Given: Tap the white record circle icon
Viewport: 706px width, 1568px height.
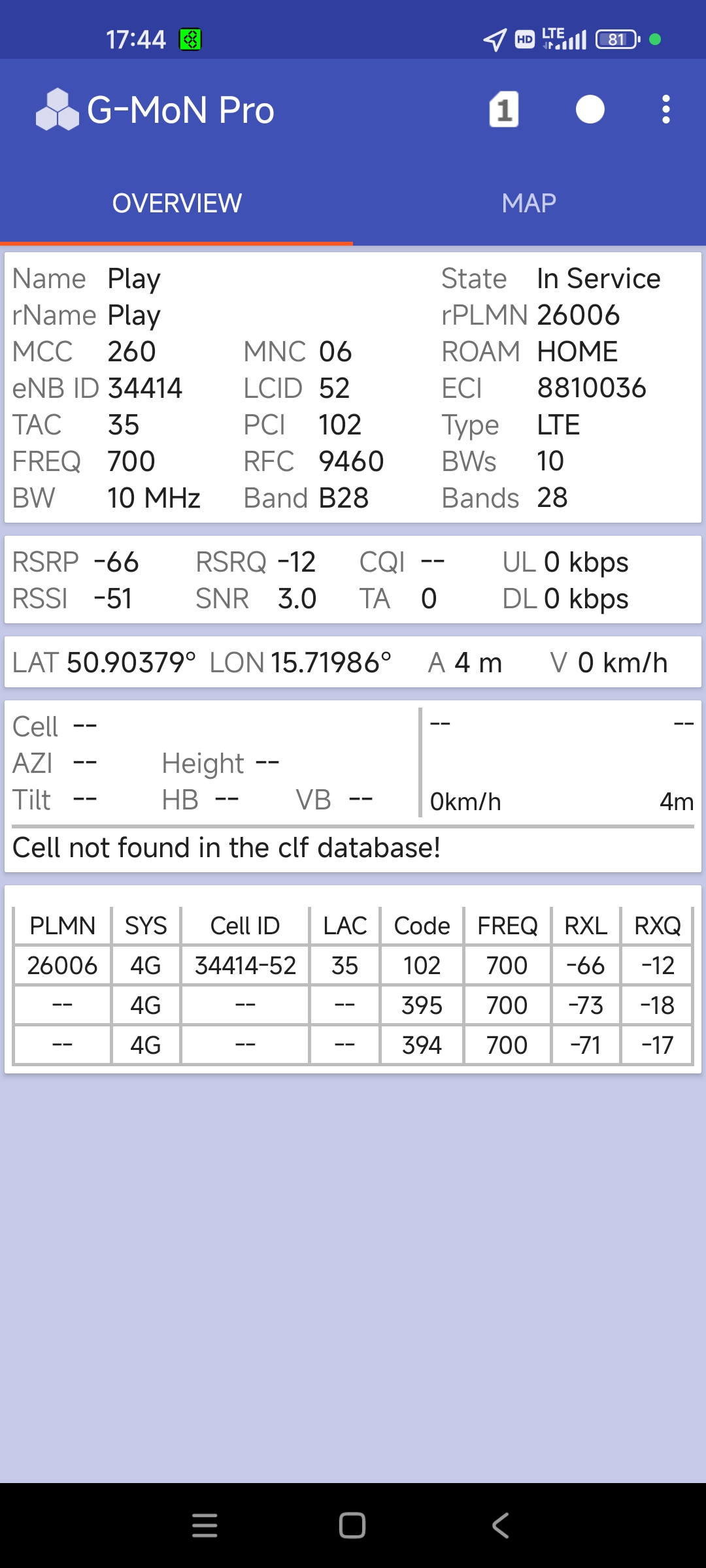Looking at the screenshot, I should pyautogui.click(x=590, y=110).
